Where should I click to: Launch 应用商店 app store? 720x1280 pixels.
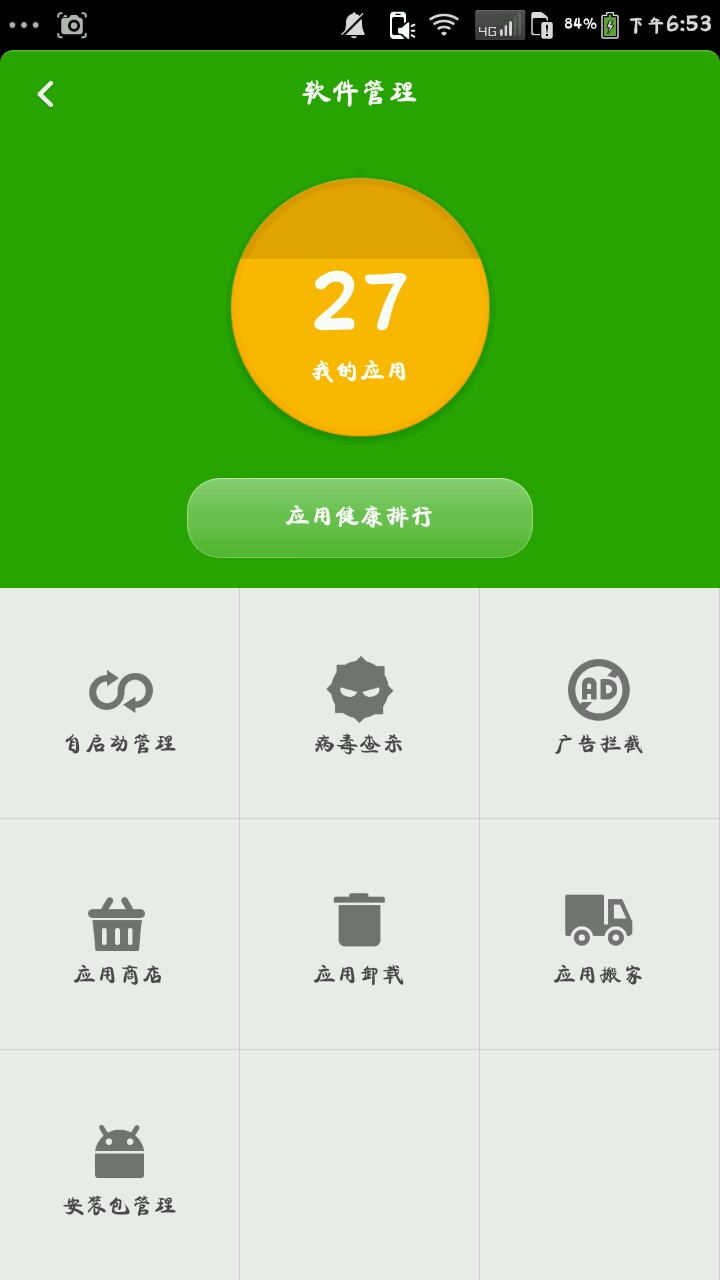(120, 935)
